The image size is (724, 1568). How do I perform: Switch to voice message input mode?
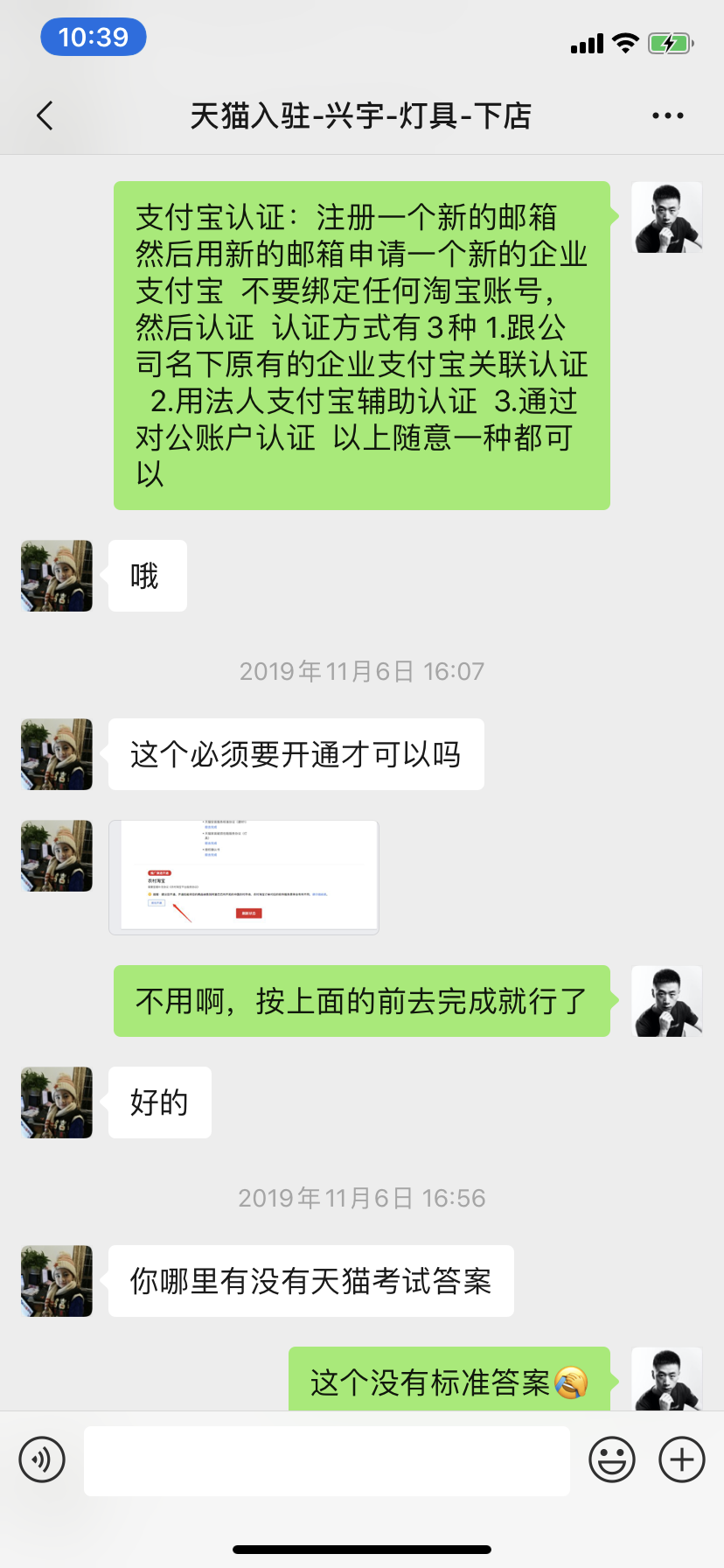click(43, 1459)
